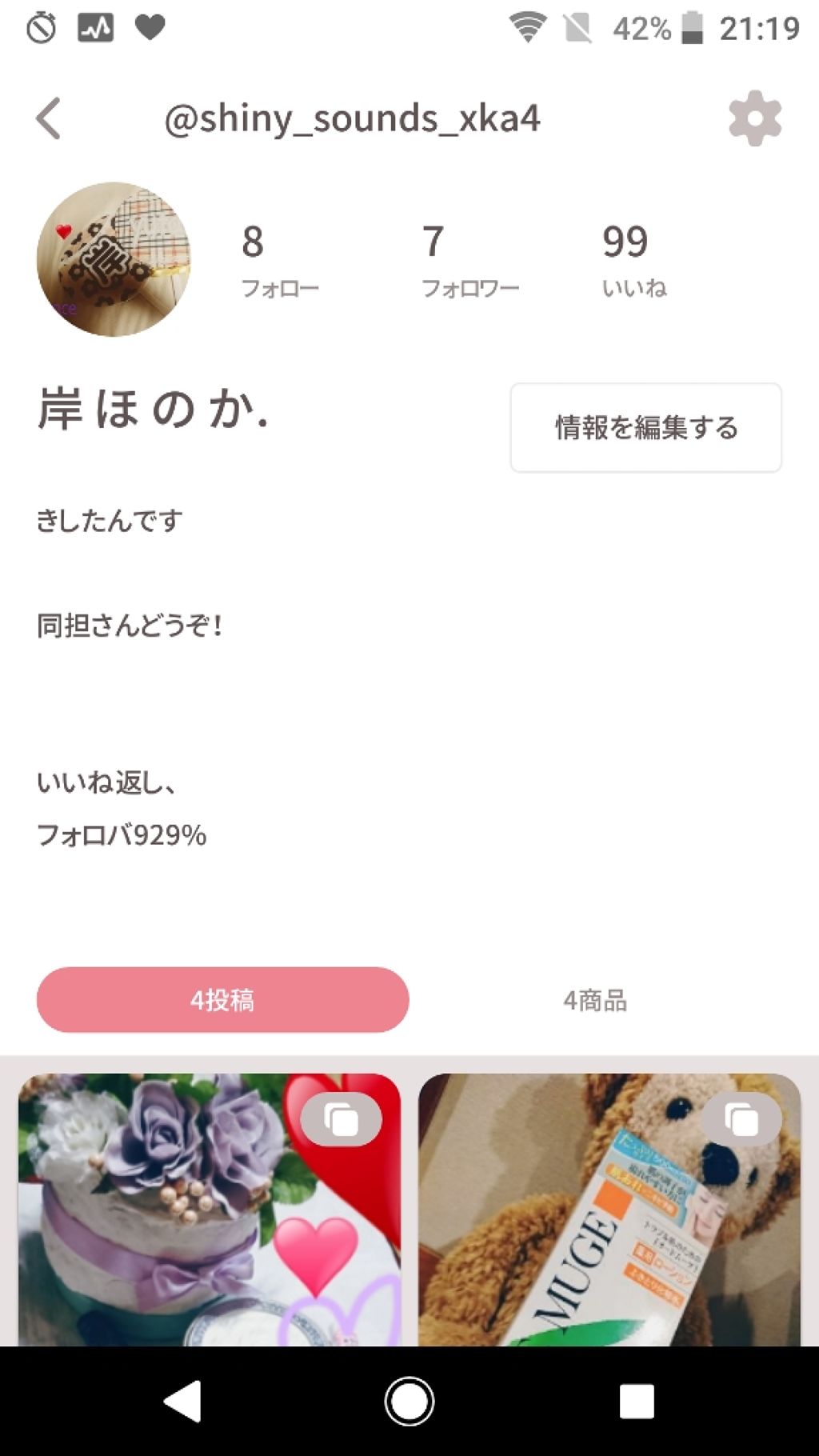This screenshot has height=1456, width=819.
Task: Open the フォロー count
Action: tap(282, 260)
